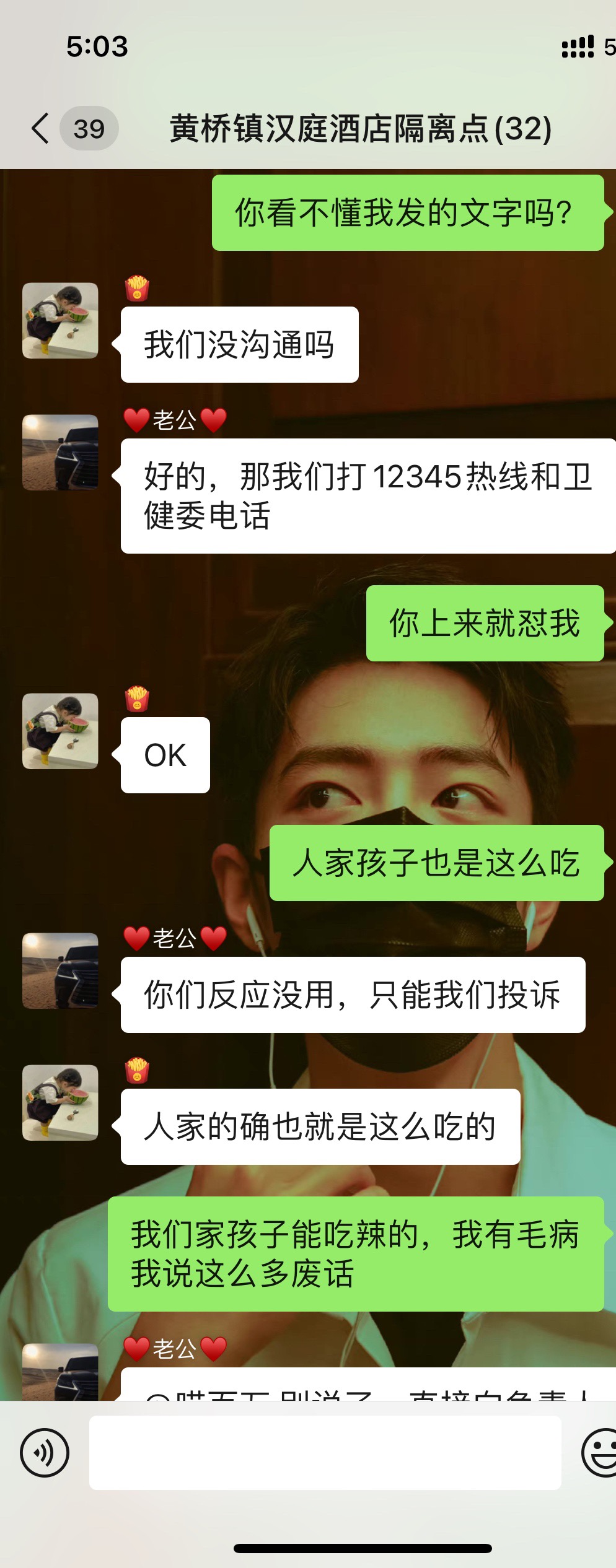The image size is (616, 1568).
Task: Open avatar beside '人家的确也就是这么吃的' message
Action: (x=60, y=1103)
